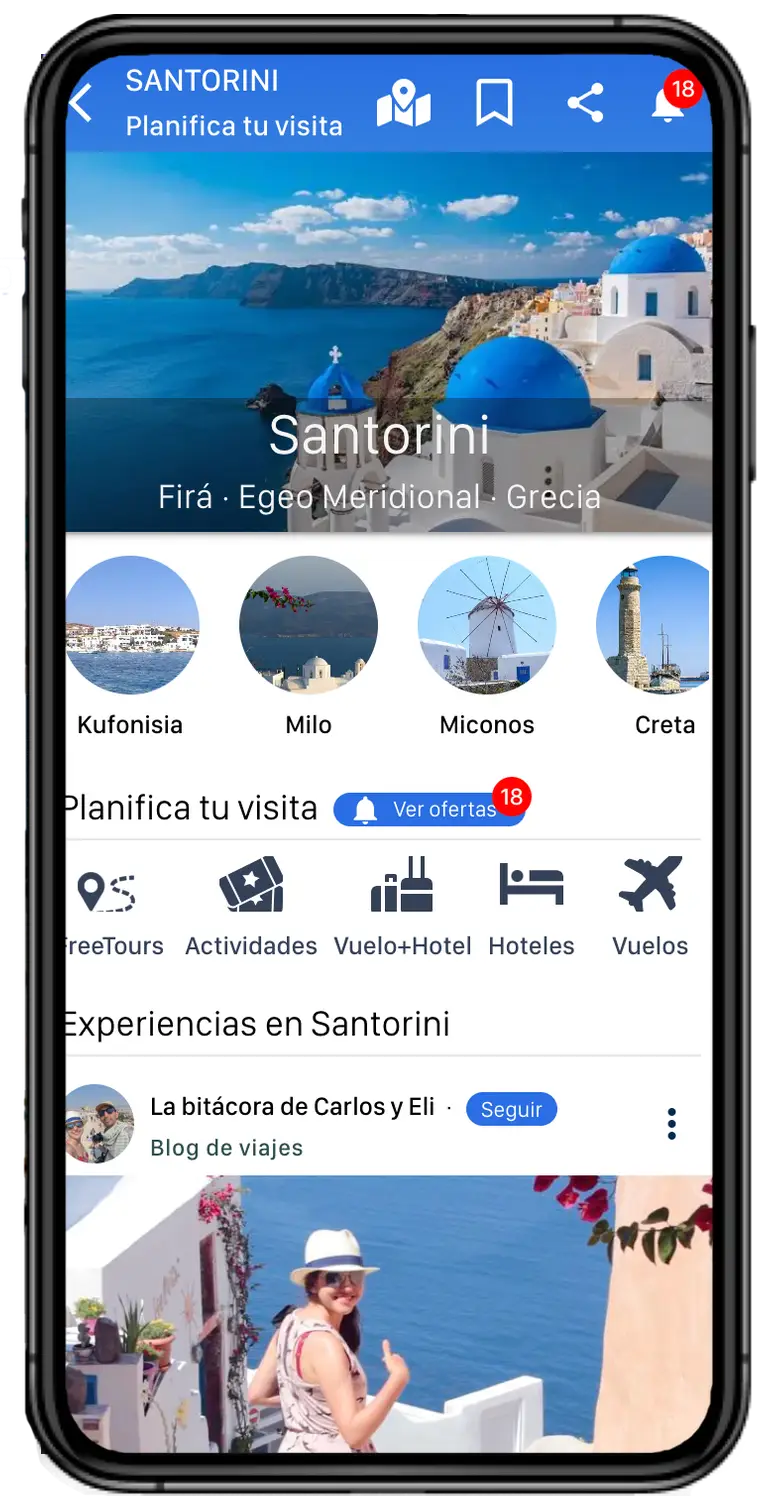Search Hoteles in Santorini
This screenshot has width=760, height=1510.
point(531,906)
